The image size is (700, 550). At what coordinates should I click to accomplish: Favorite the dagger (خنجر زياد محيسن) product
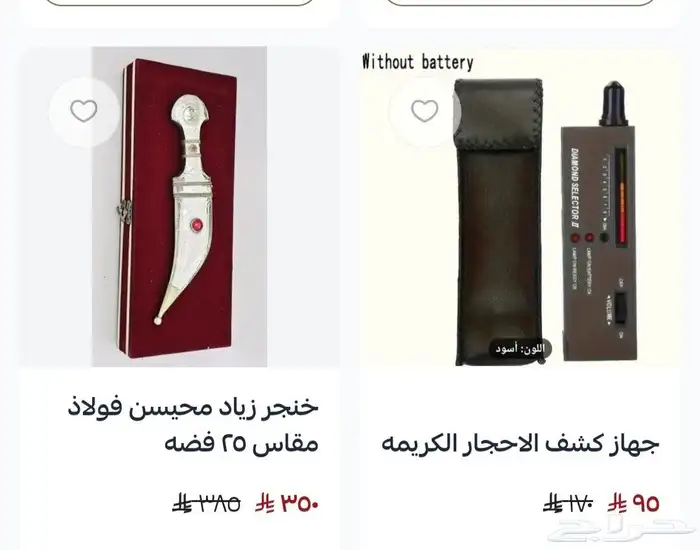84,111
